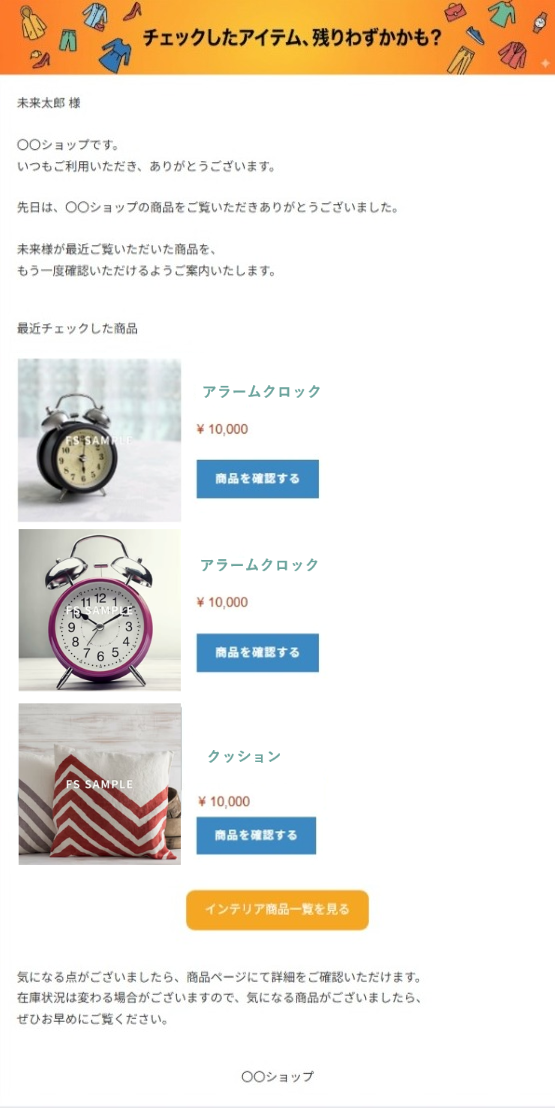
Task: Open the cushion product image
Action: tap(100, 784)
